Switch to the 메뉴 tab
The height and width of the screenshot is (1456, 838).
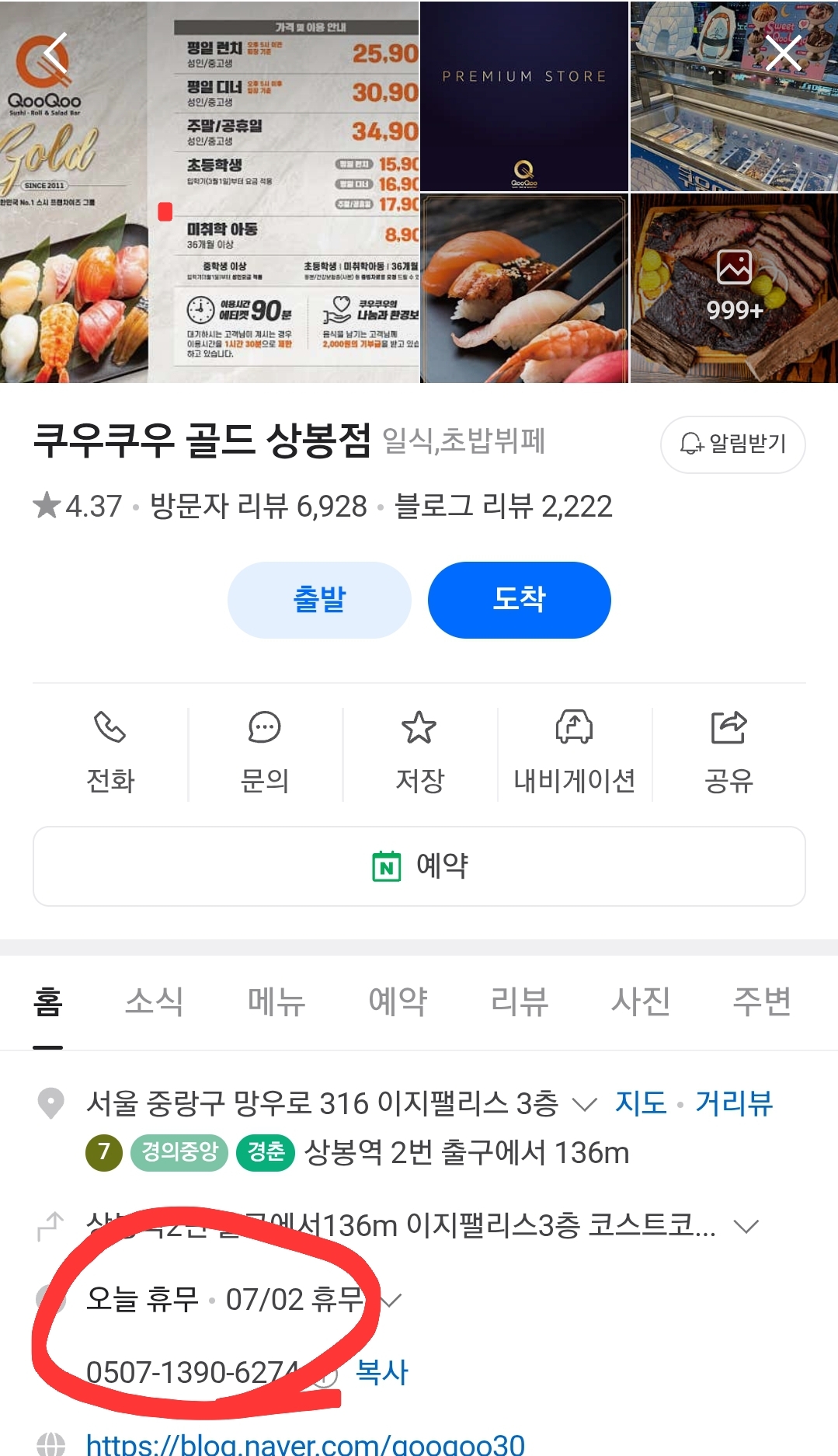coord(276,1001)
